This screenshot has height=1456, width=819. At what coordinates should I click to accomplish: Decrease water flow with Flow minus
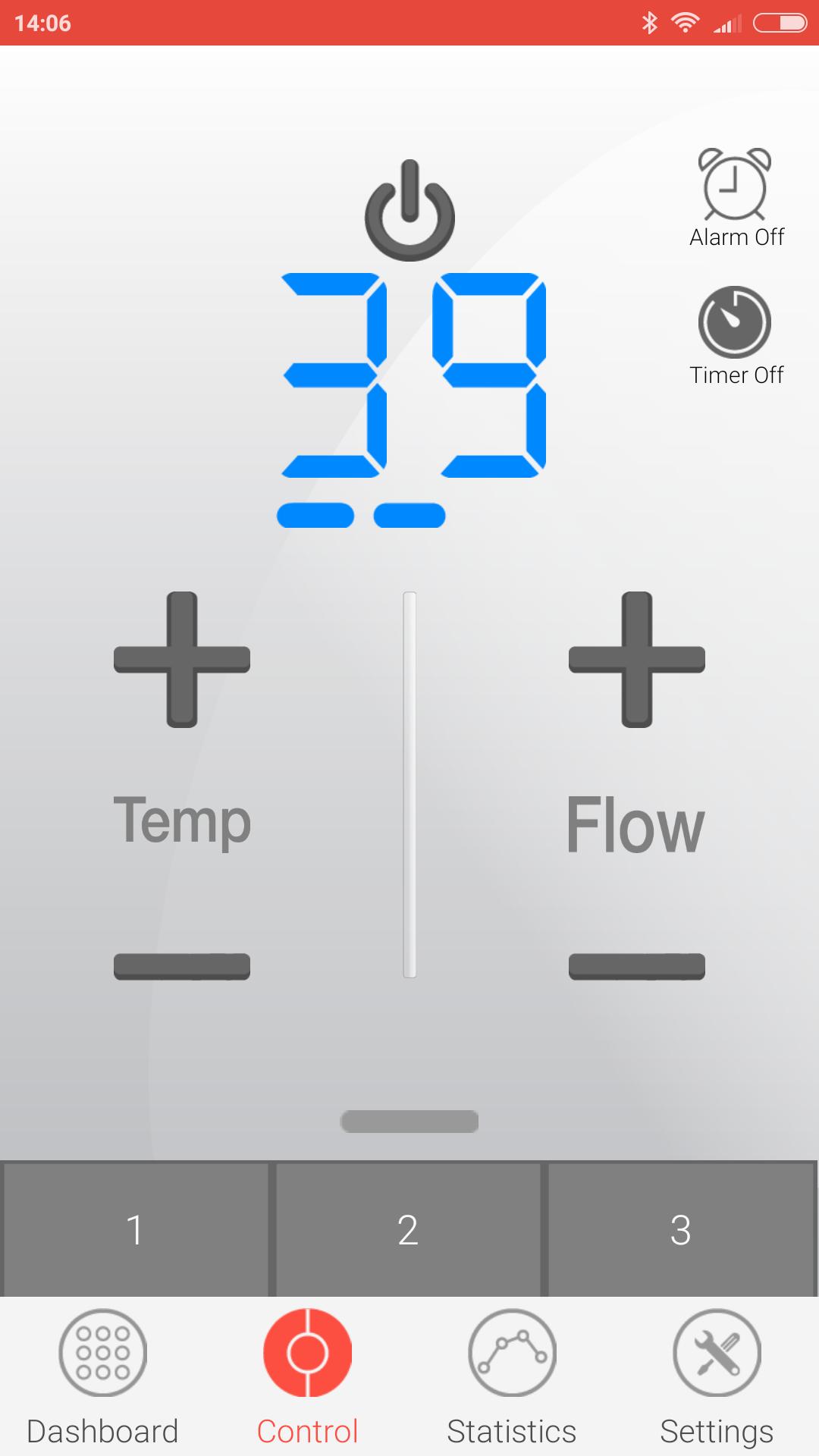tap(637, 966)
